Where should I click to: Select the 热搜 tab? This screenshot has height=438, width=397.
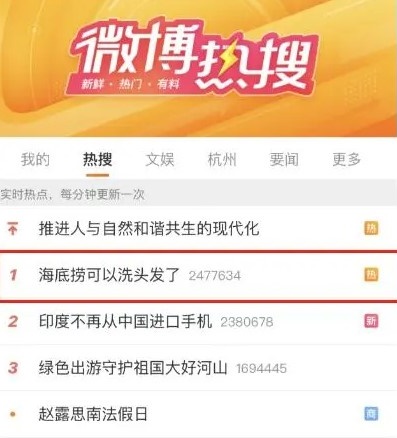pos(97,159)
